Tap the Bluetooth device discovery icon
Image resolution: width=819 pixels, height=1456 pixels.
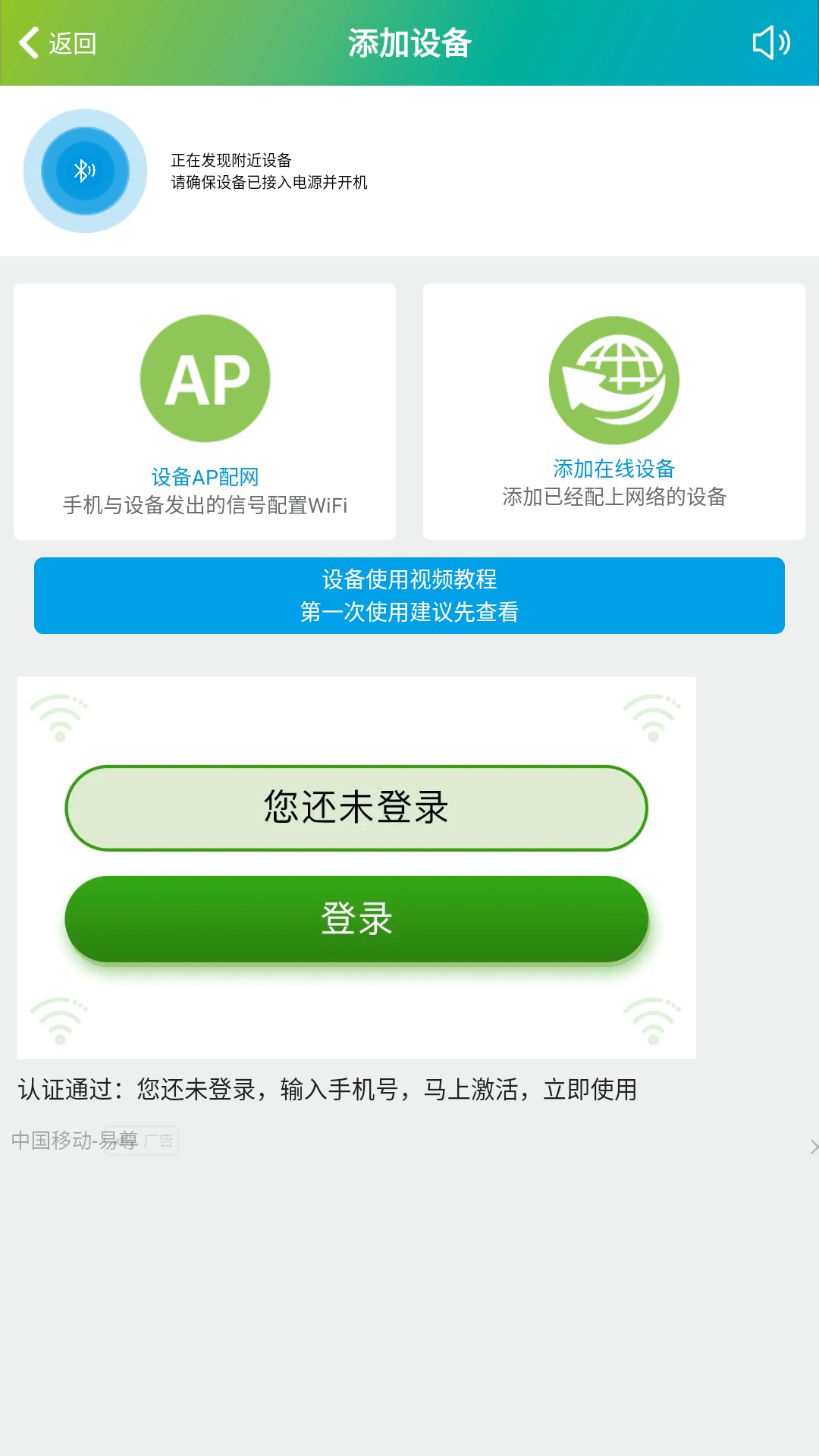click(x=84, y=171)
